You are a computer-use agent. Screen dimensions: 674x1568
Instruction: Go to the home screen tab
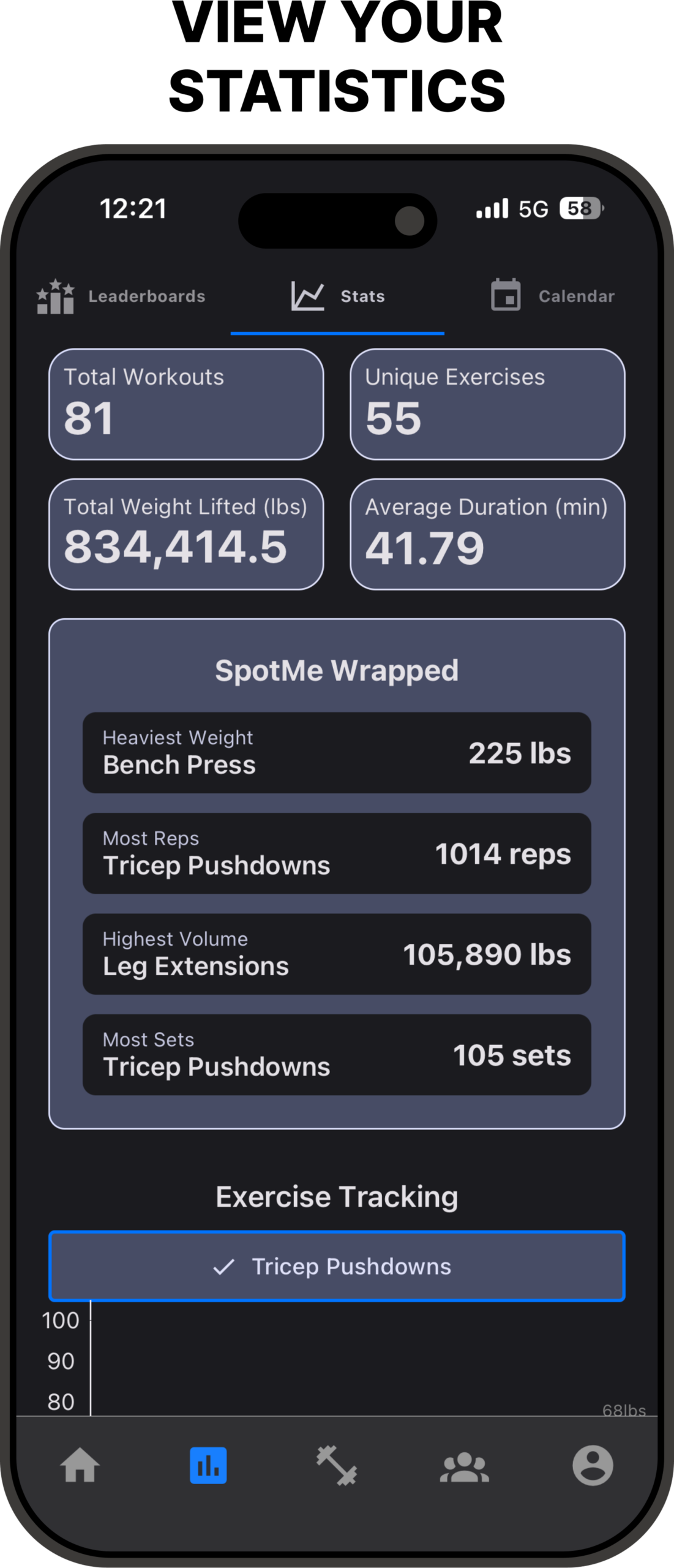(80, 1466)
